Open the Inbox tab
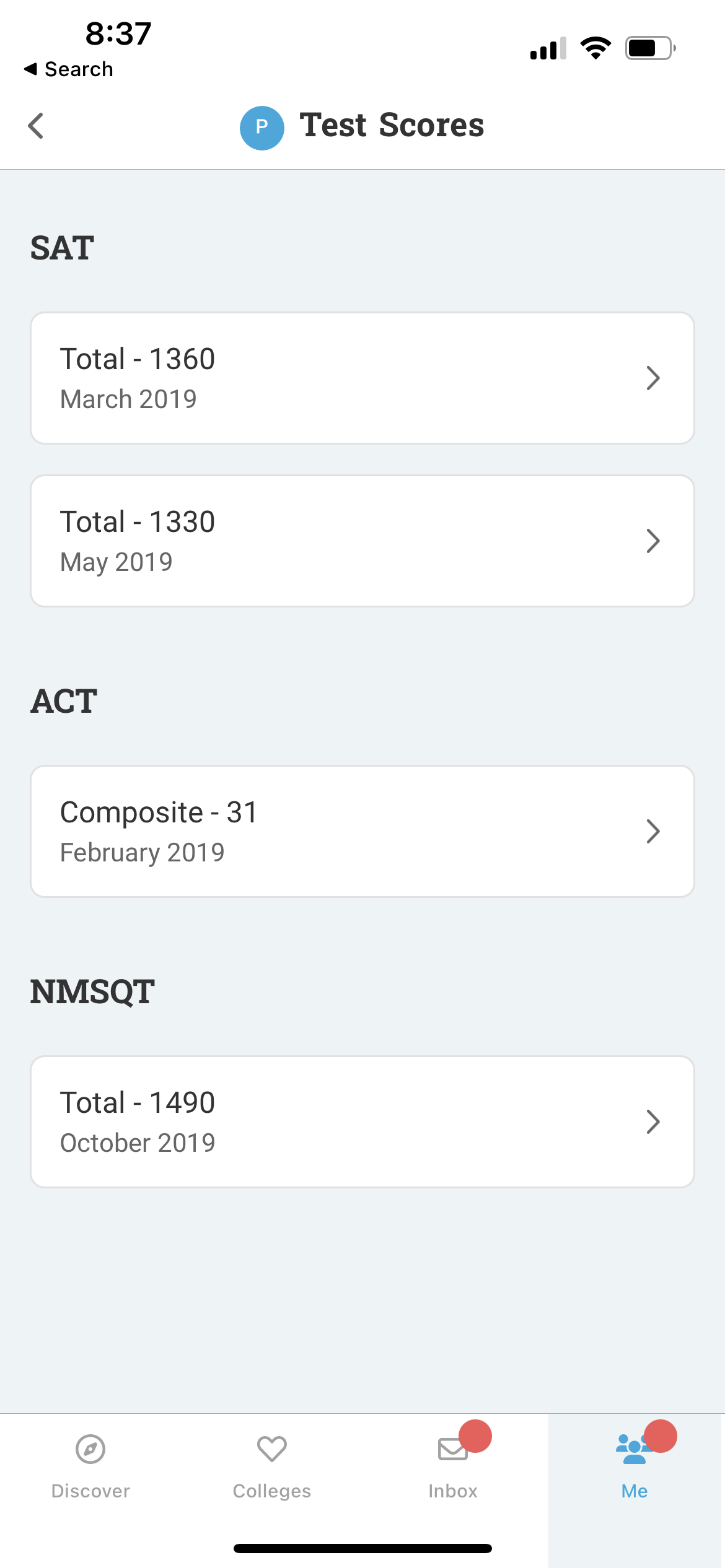 tap(453, 1466)
